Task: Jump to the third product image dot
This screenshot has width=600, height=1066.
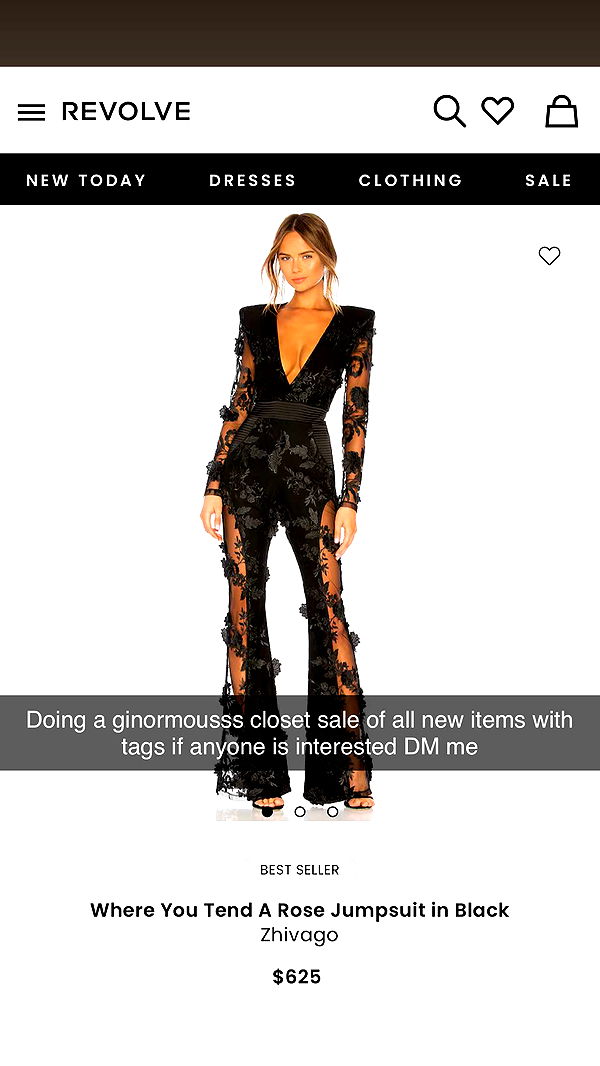Action: click(x=333, y=812)
